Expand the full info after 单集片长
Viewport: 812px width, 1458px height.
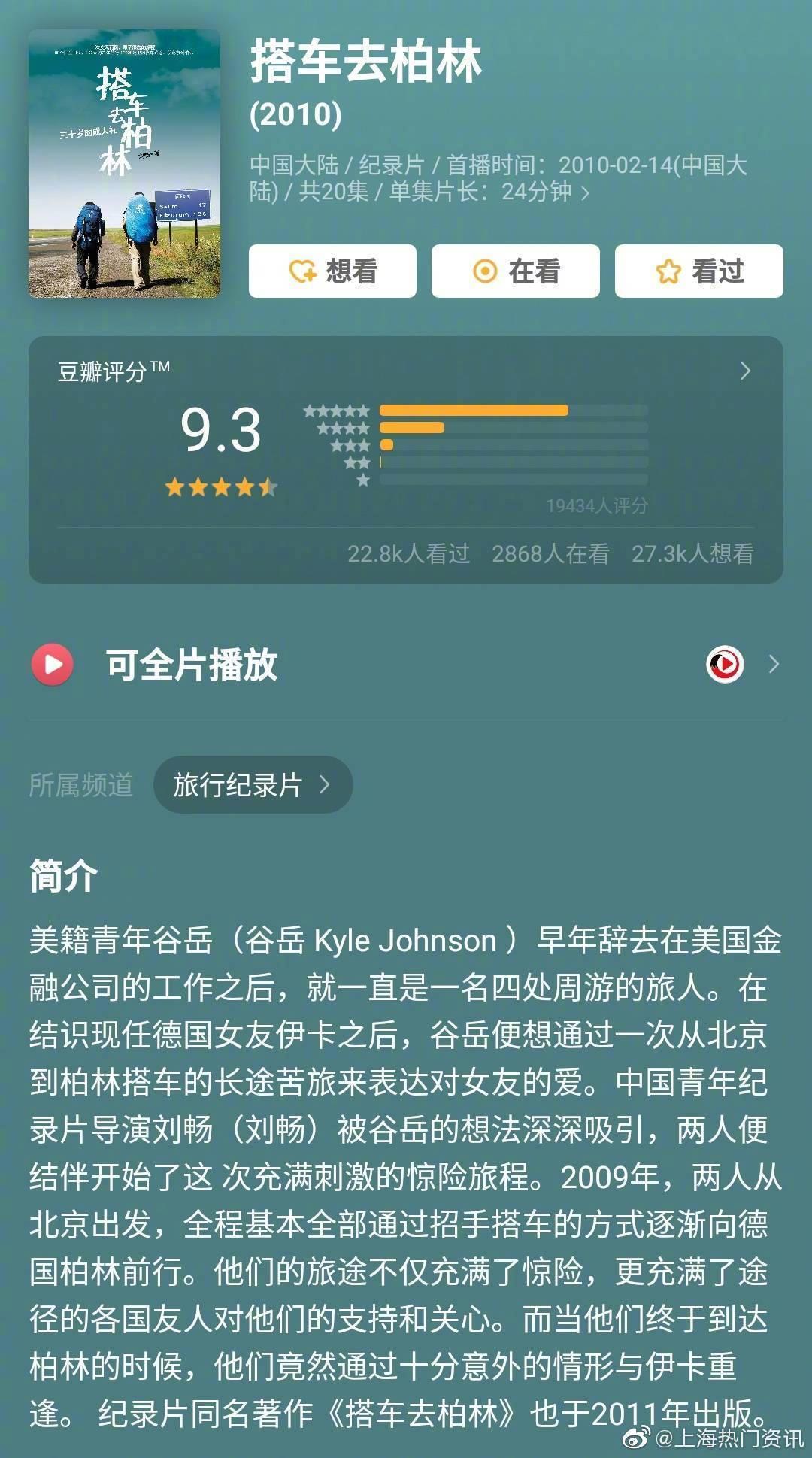tap(586, 192)
